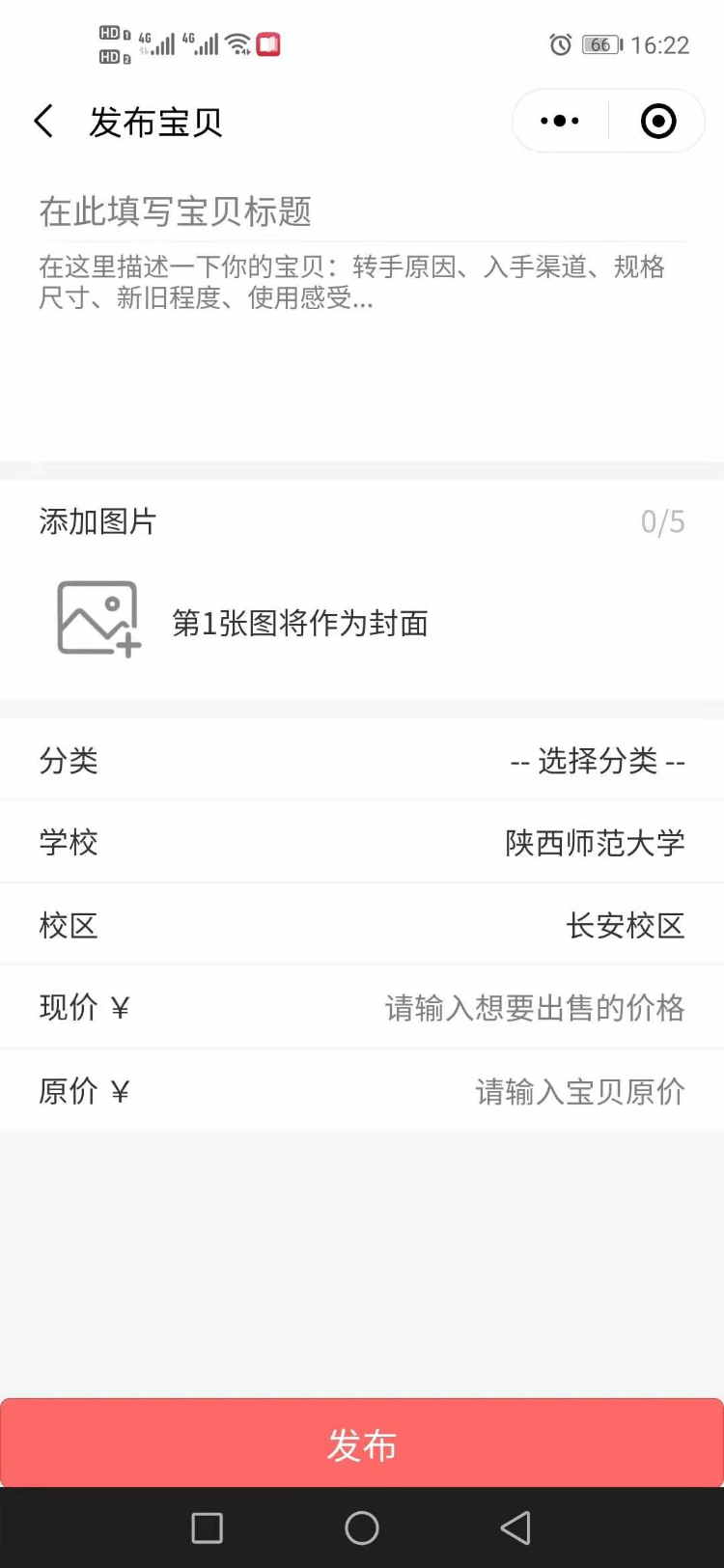This screenshot has width=724, height=1568.
Task: Open the 选择分类 category picker
Action: pyautogui.click(x=597, y=761)
